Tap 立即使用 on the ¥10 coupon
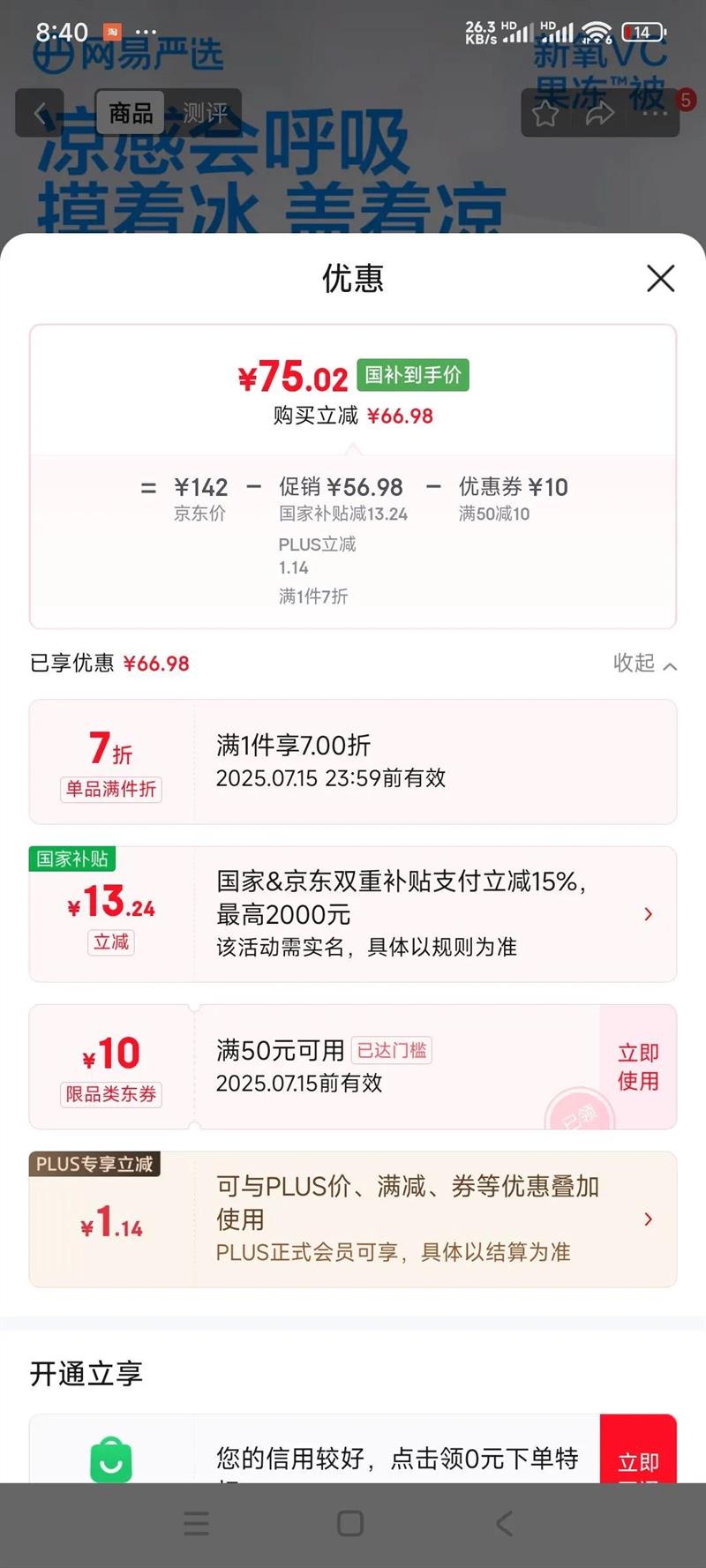 pyautogui.click(x=637, y=1067)
